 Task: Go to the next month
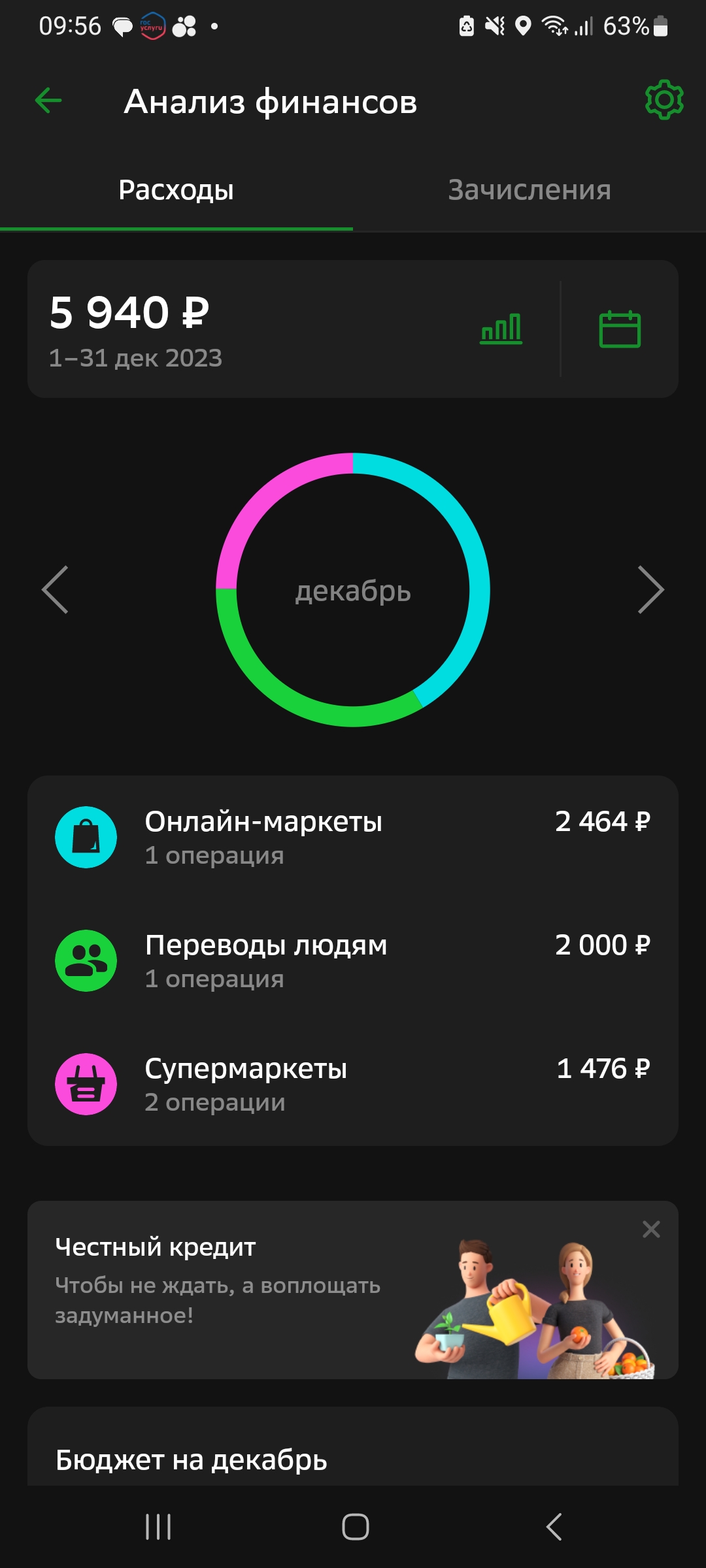coord(650,590)
